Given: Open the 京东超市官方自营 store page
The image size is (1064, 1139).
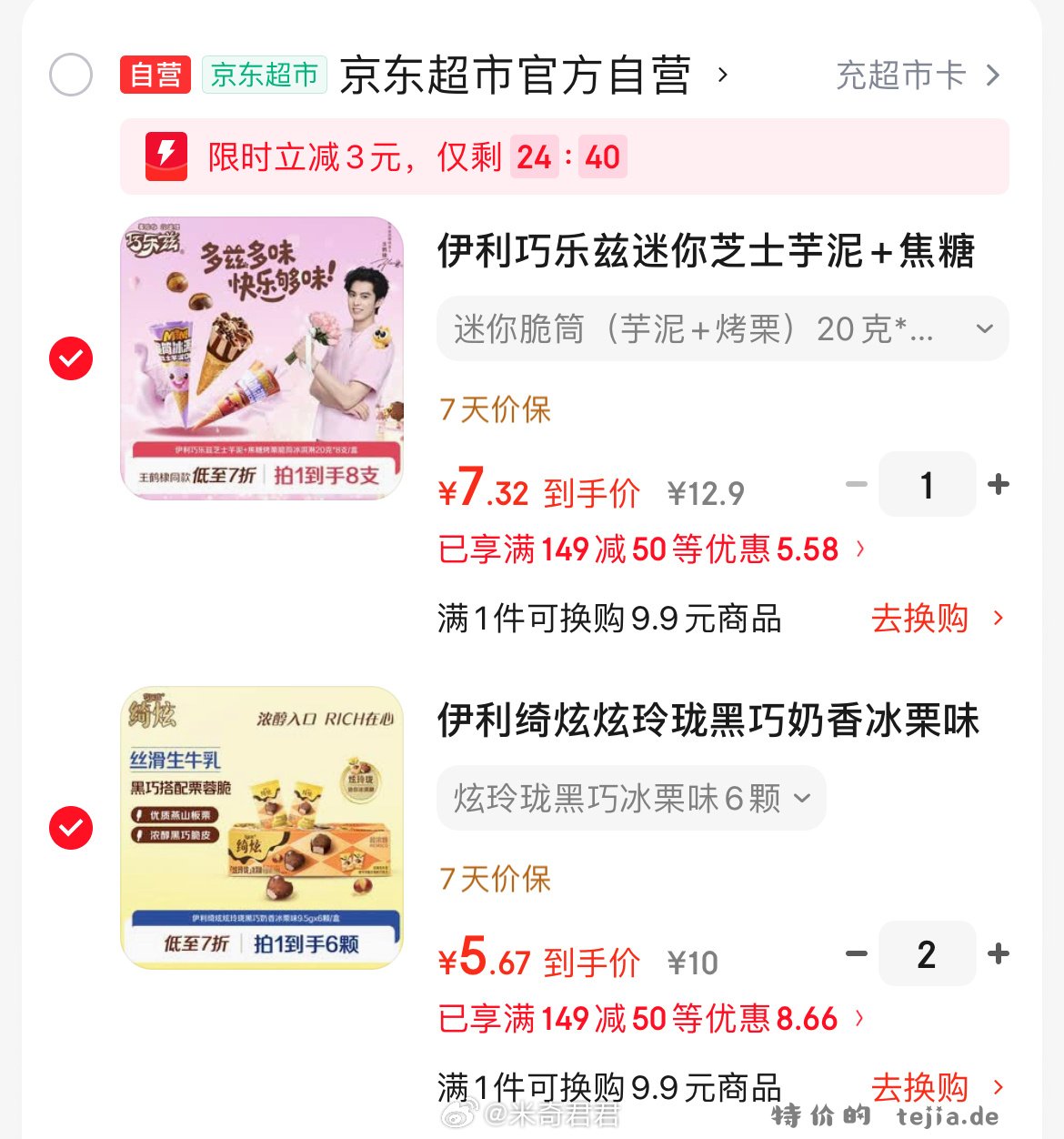Looking at the screenshot, I should click(515, 75).
